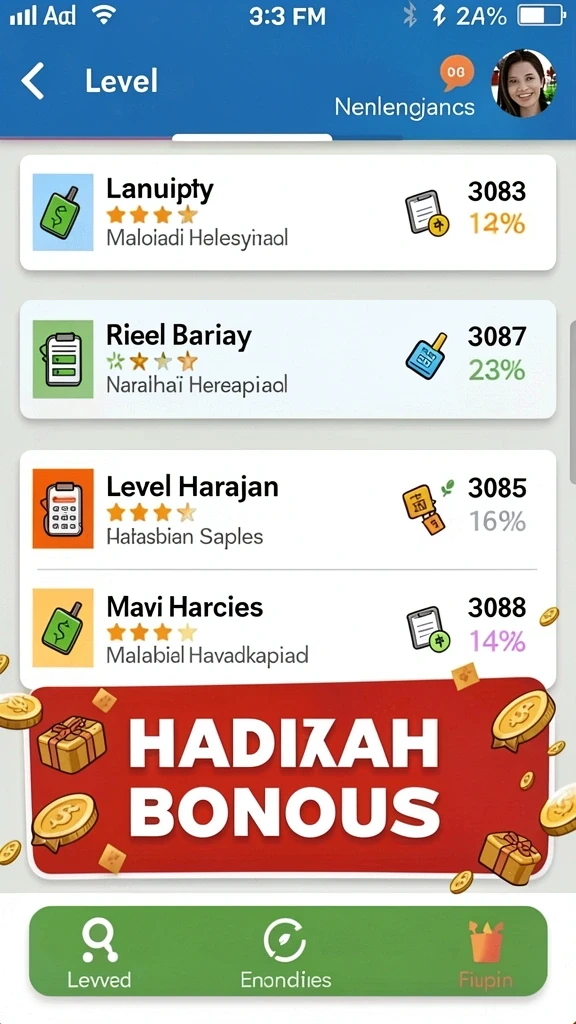Go back using the header arrow
The height and width of the screenshot is (1024, 576).
(x=33, y=81)
